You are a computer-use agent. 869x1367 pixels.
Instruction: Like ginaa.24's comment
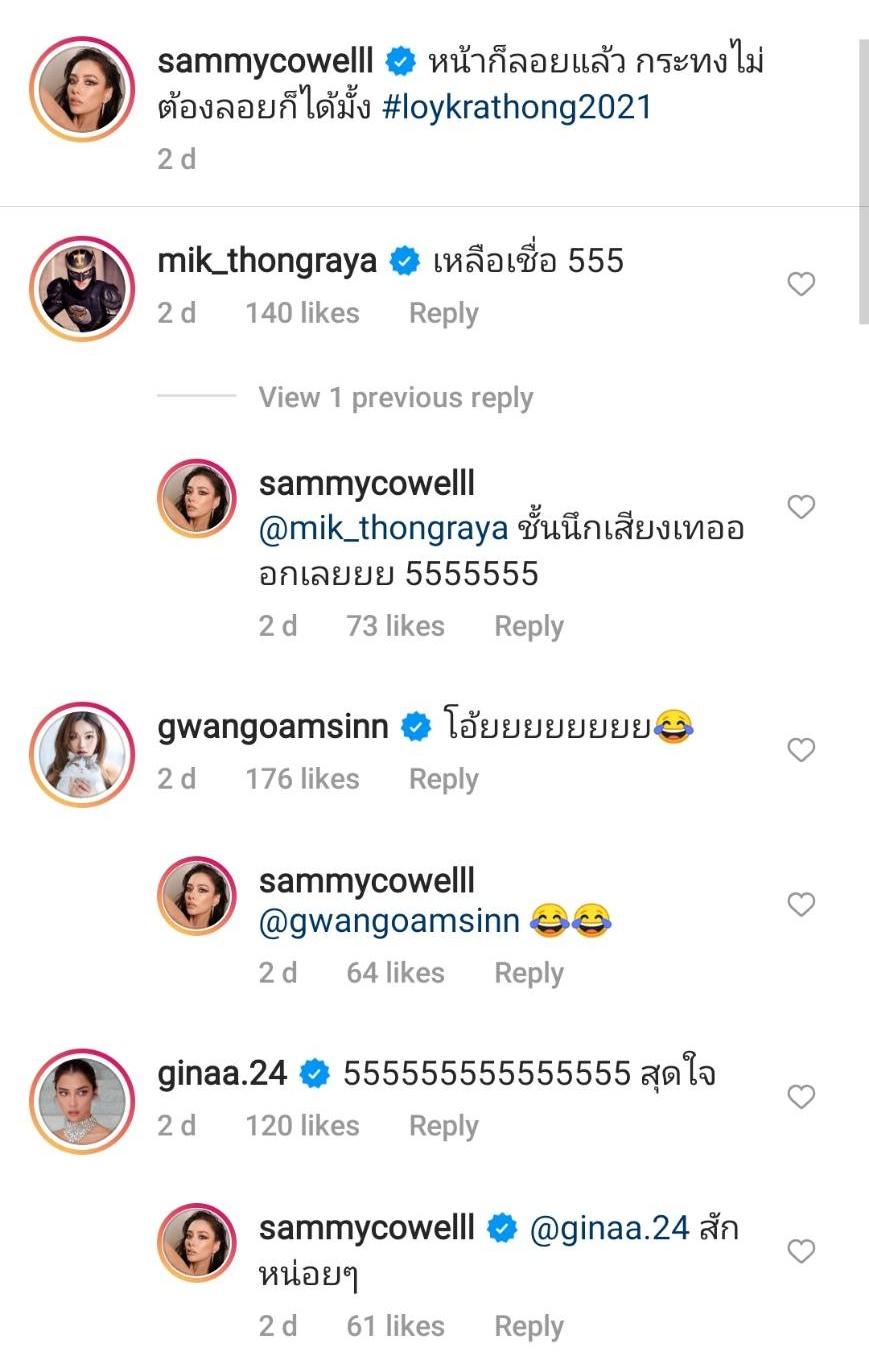(x=801, y=1097)
